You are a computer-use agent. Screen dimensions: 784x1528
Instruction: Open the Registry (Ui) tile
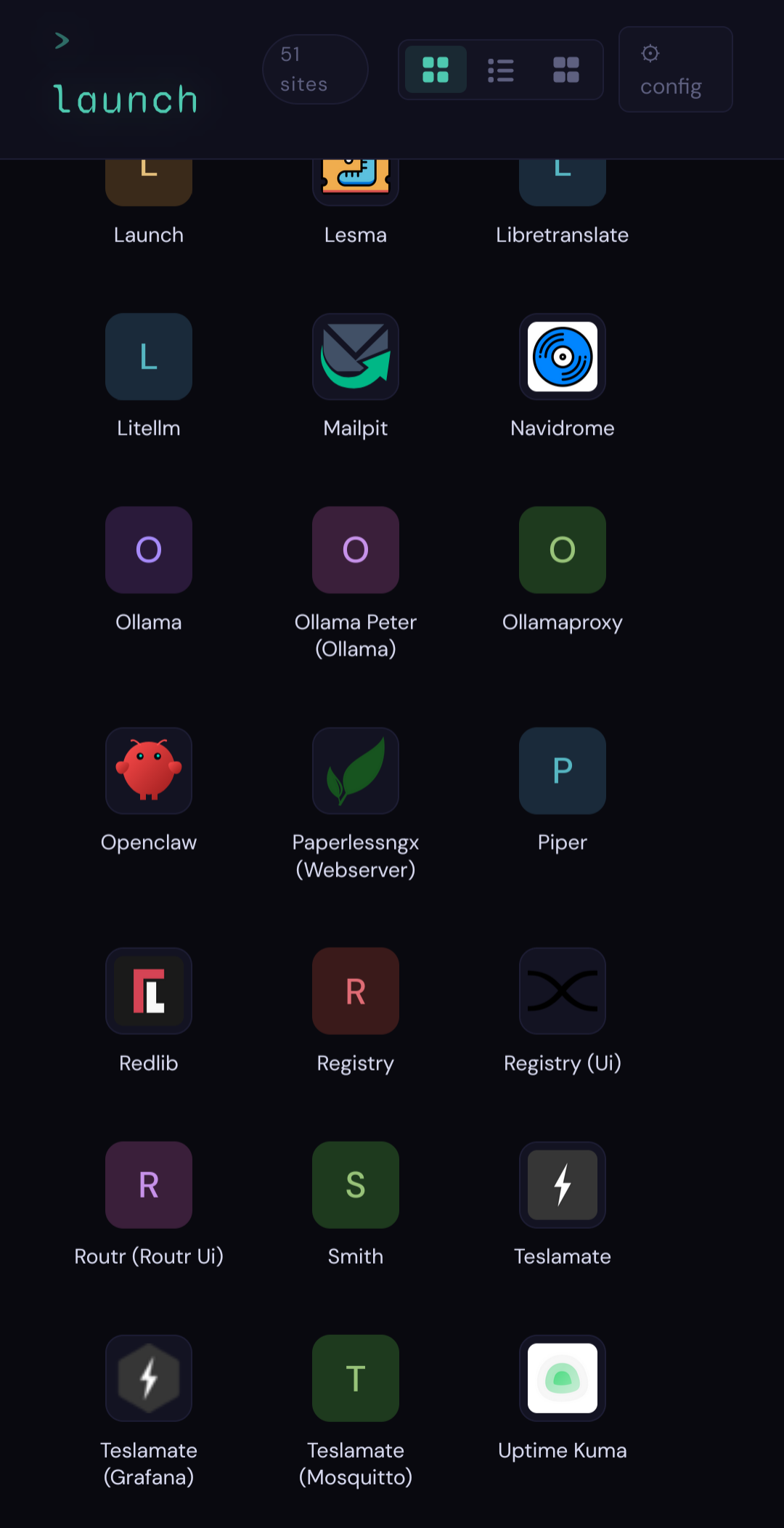563,991
